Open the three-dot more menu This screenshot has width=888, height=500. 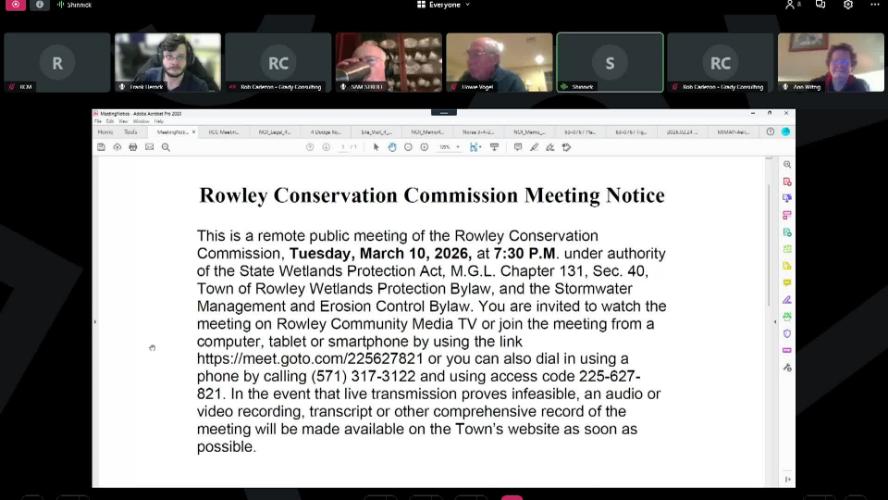[876, 5]
